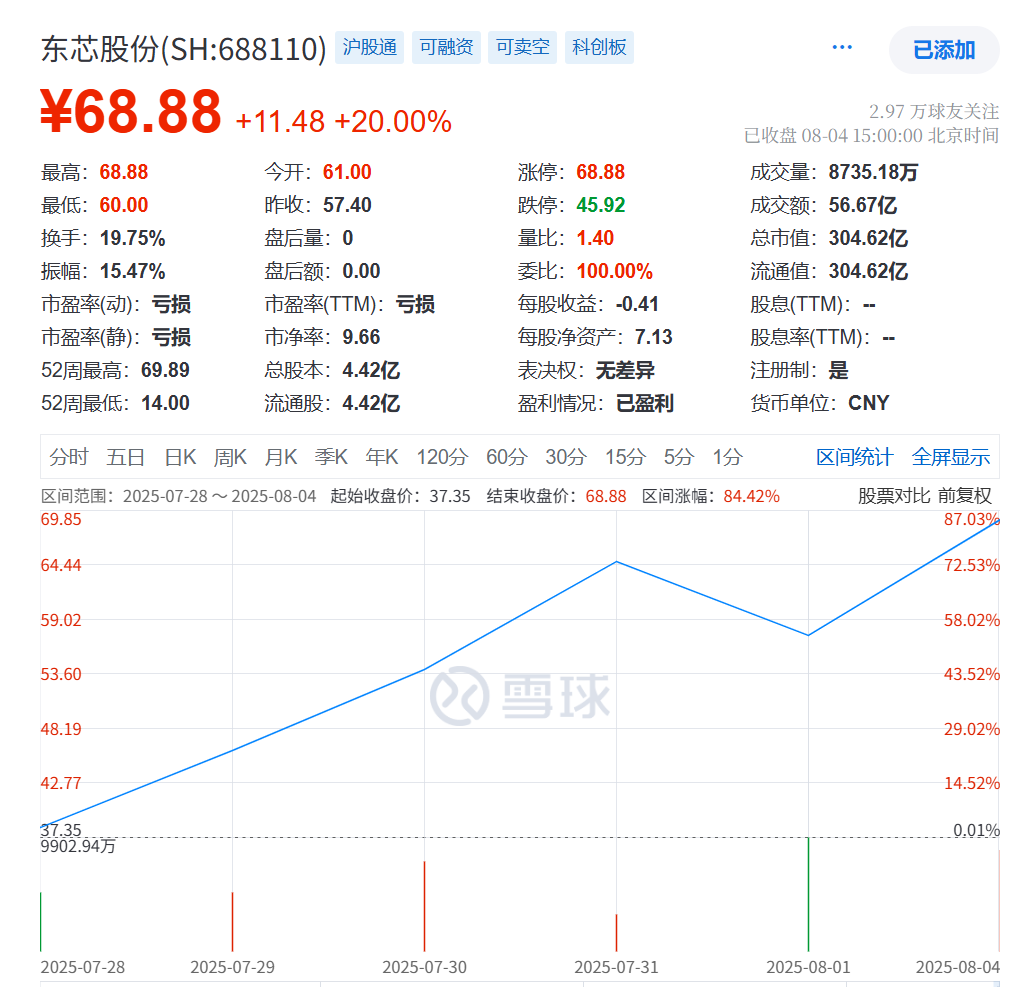Open the 可卖空 tag
Viewport: 1023px width, 987px height.
click(522, 47)
